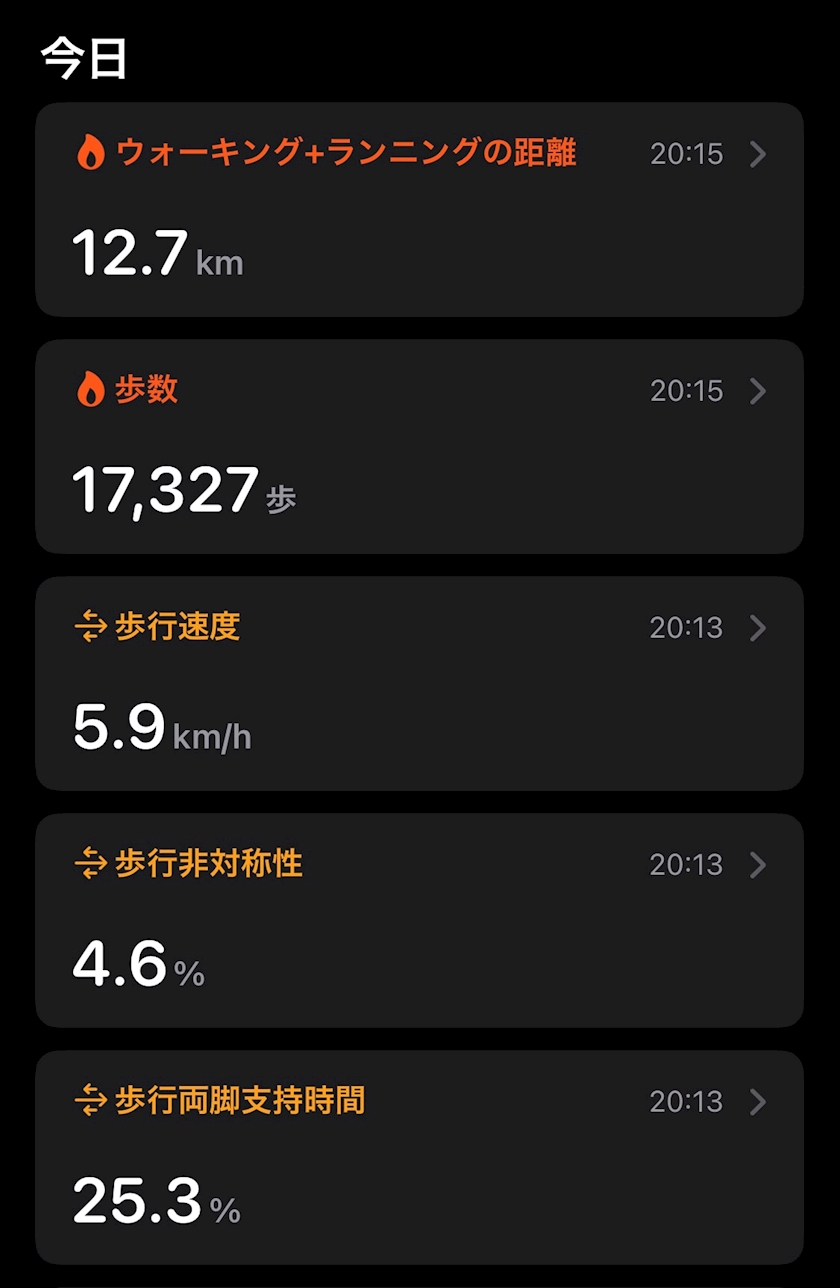840x1288 pixels.
Task: Open the 歩行速度 walking speed card
Action: (419, 683)
